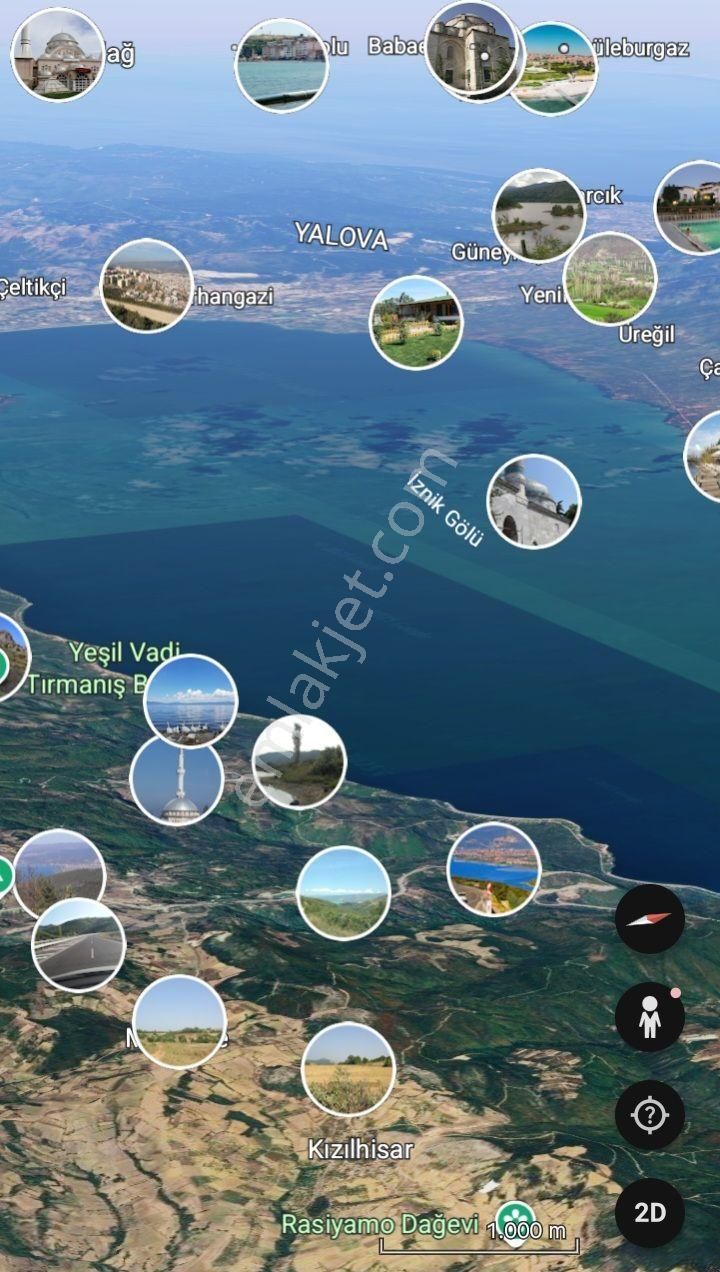This screenshot has width=720, height=1272.
Task: Open the garden house photo right of YALOVA
Action: point(416,322)
